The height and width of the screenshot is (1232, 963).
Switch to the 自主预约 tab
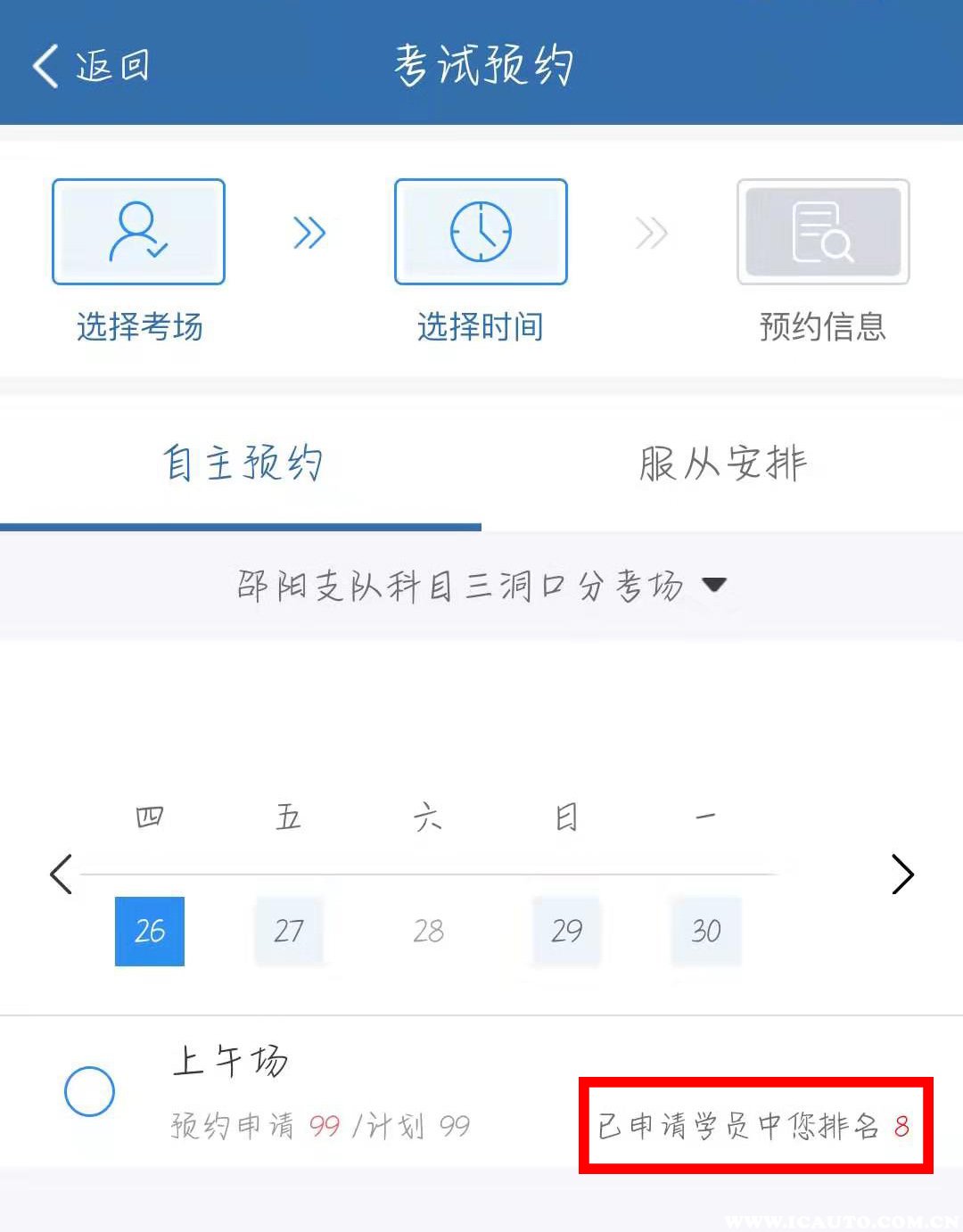click(241, 464)
